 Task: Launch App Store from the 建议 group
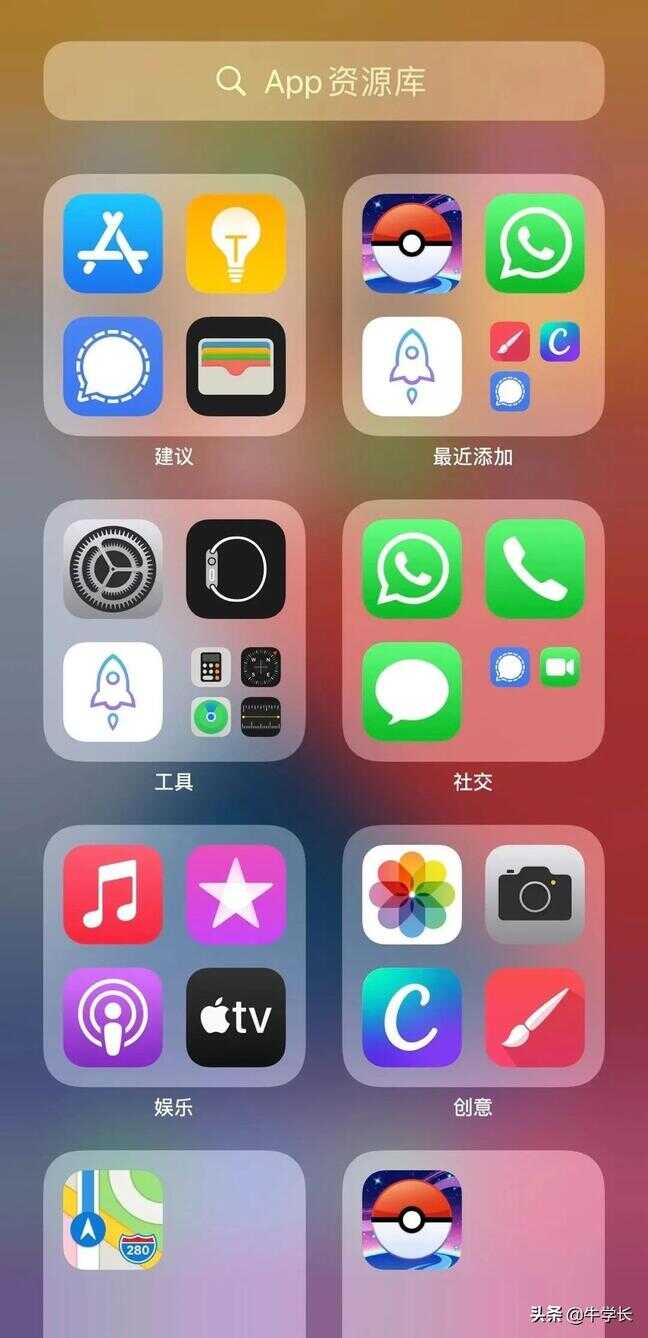[113, 243]
